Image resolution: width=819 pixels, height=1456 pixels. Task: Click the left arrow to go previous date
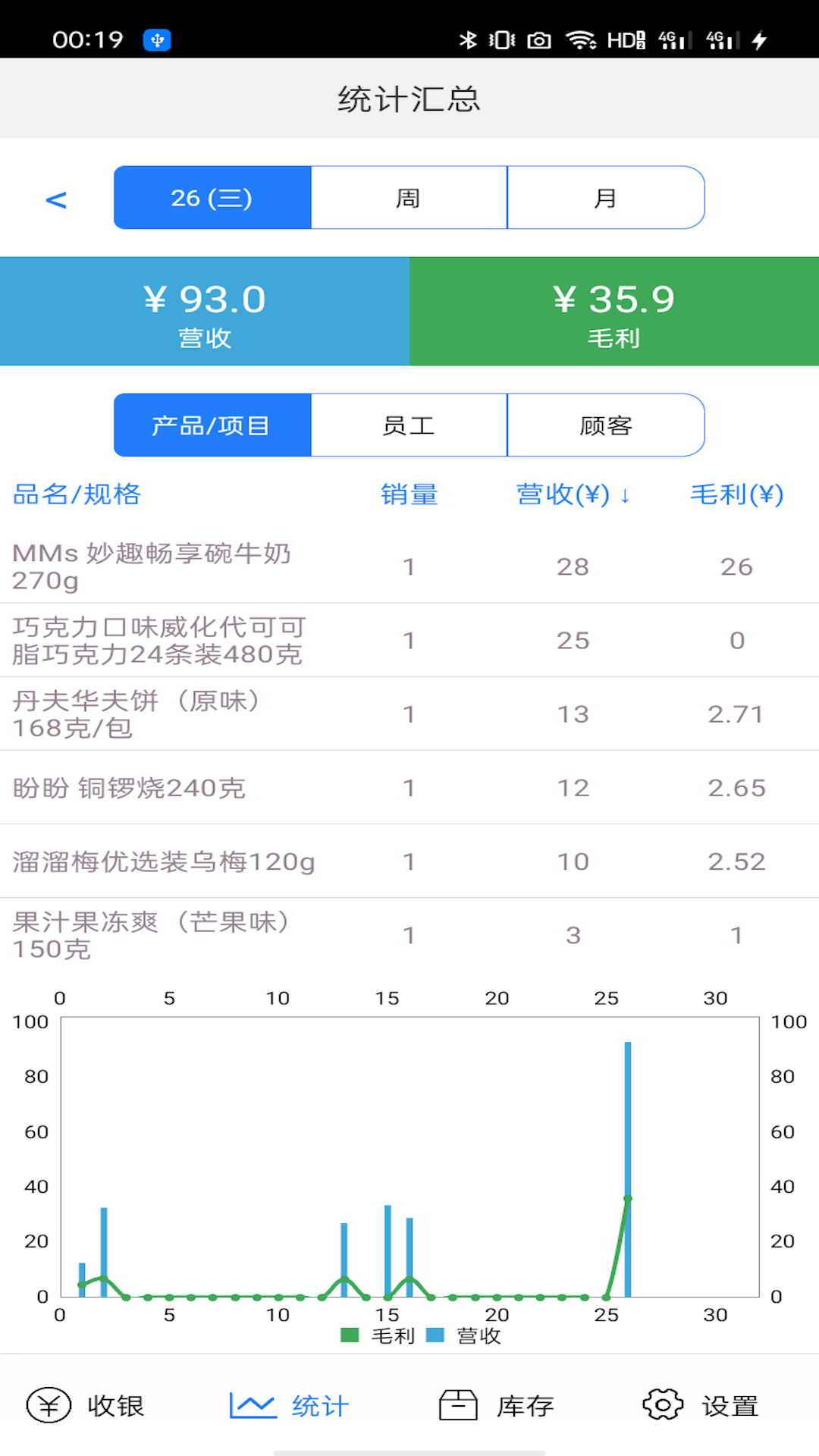57,199
